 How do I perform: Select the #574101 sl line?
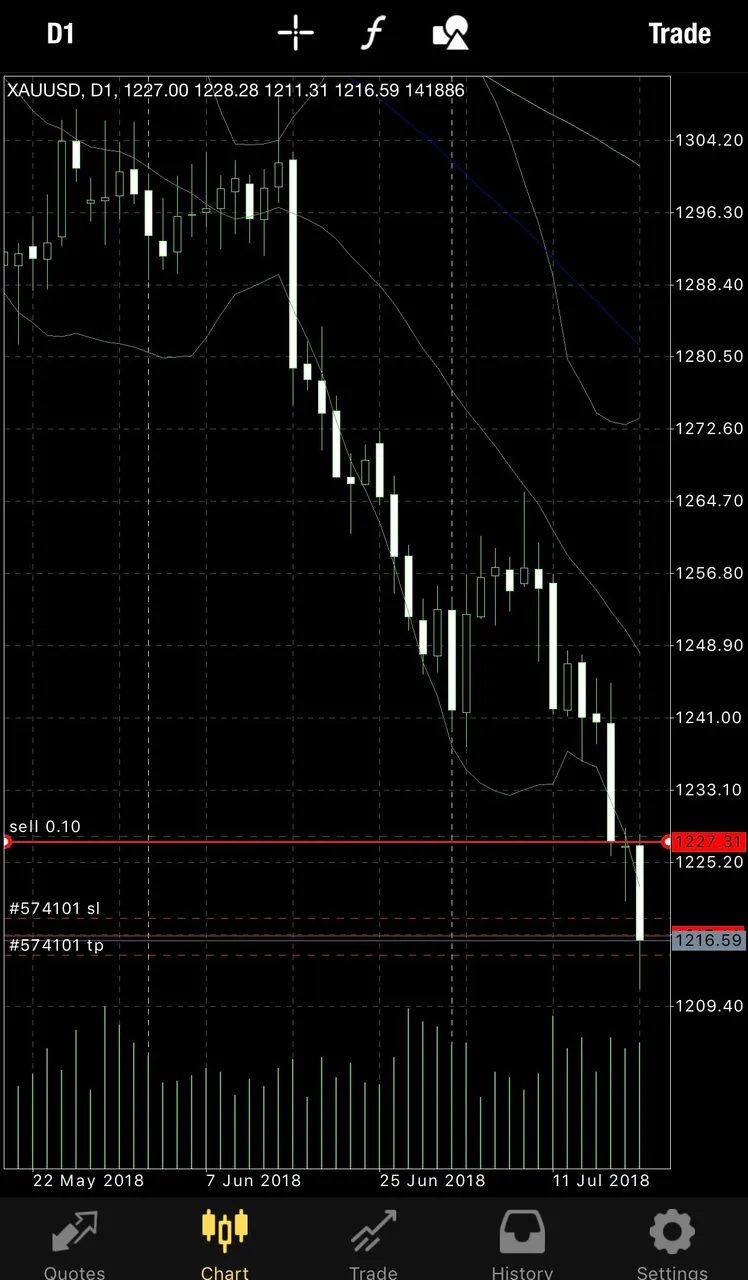[336, 917]
